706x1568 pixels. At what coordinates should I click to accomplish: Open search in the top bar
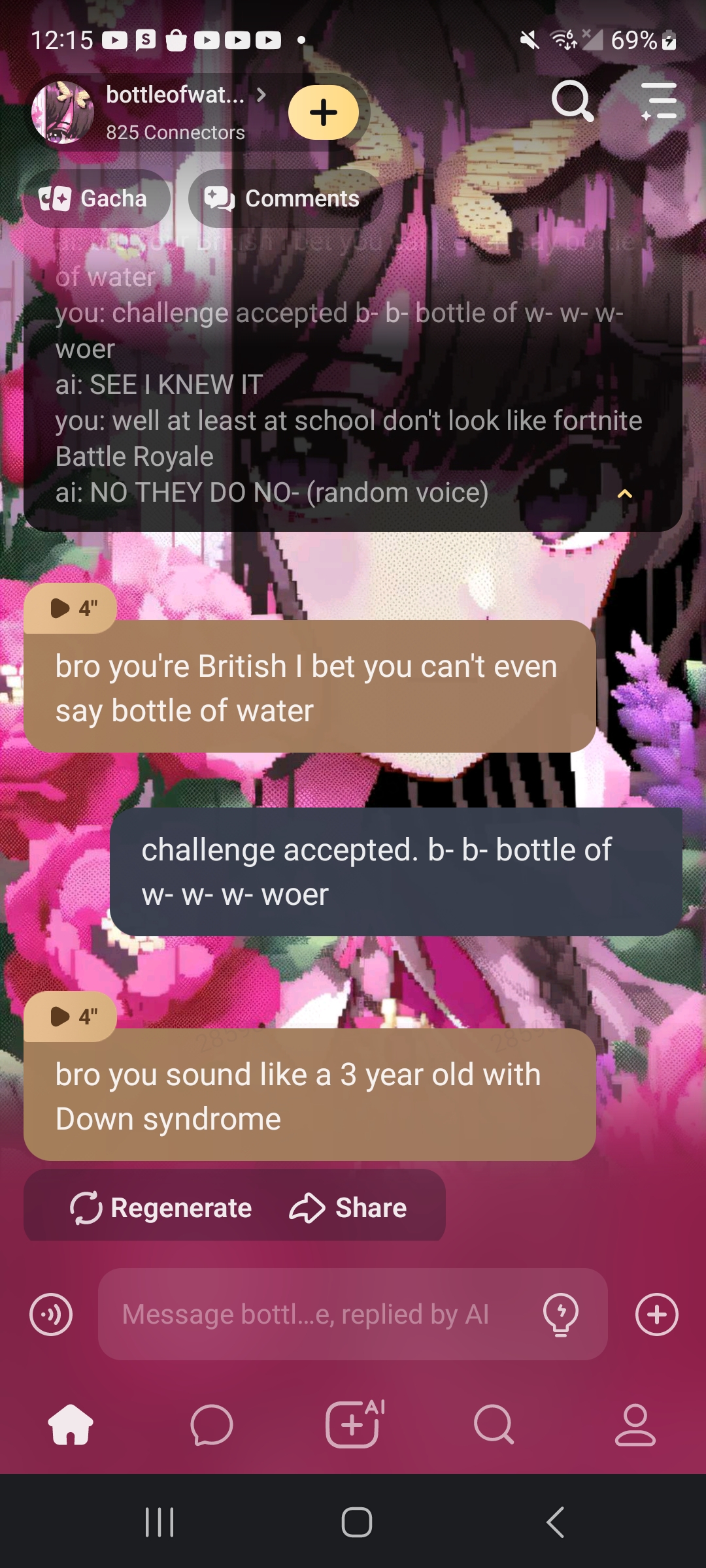click(x=572, y=101)
